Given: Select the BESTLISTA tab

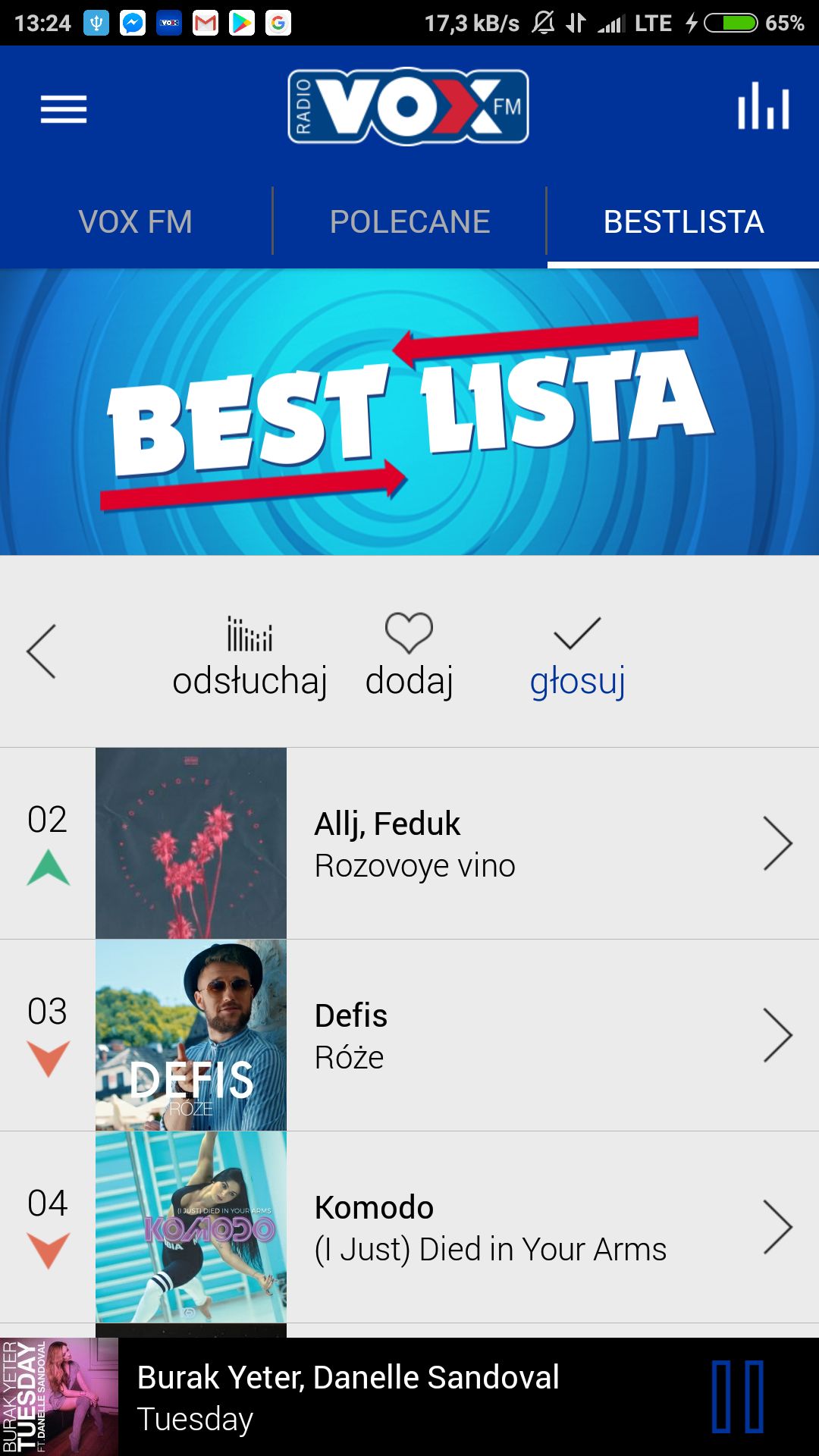Looking at the screenshot, I should 683,222.
